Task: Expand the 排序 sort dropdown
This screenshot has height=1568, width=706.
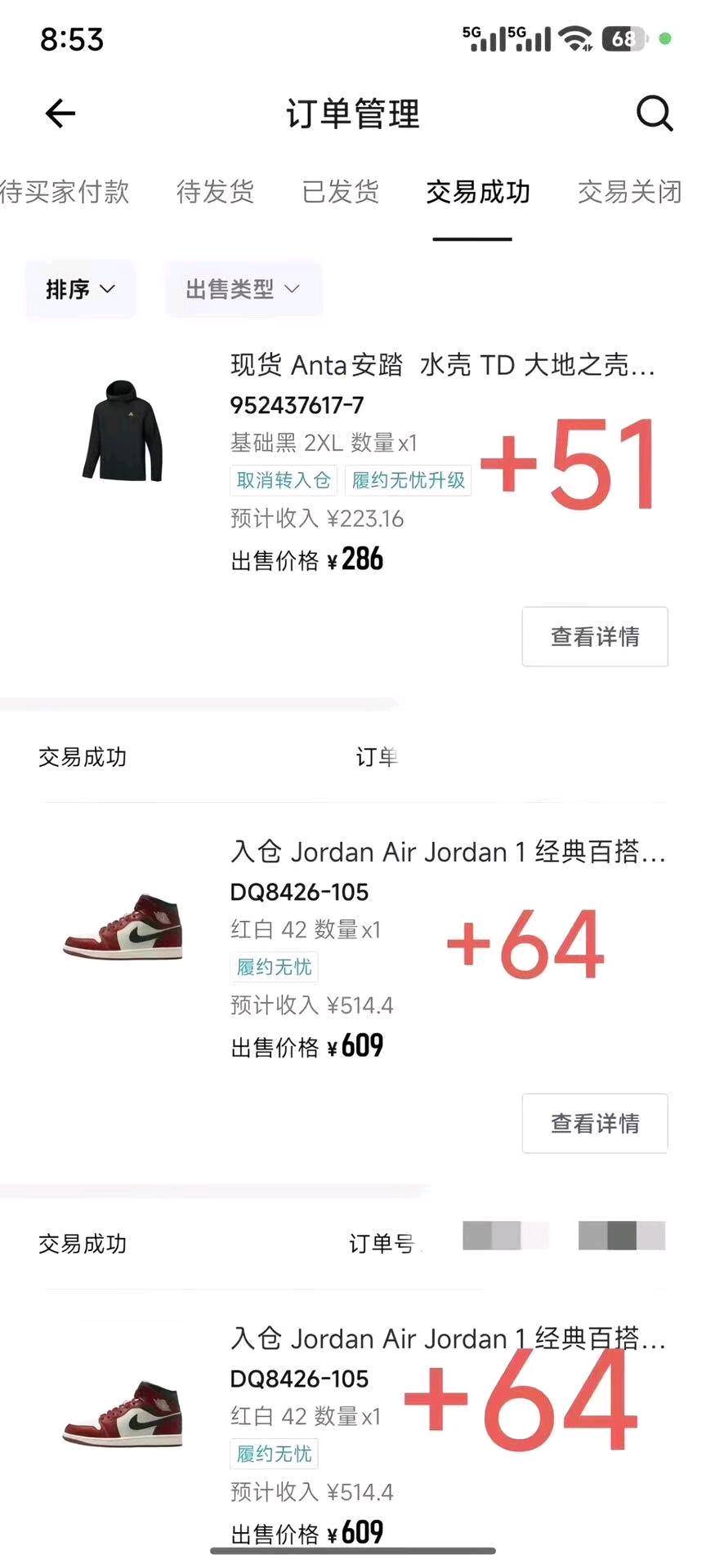Action: pyautogui.click(x=80, y=289)
